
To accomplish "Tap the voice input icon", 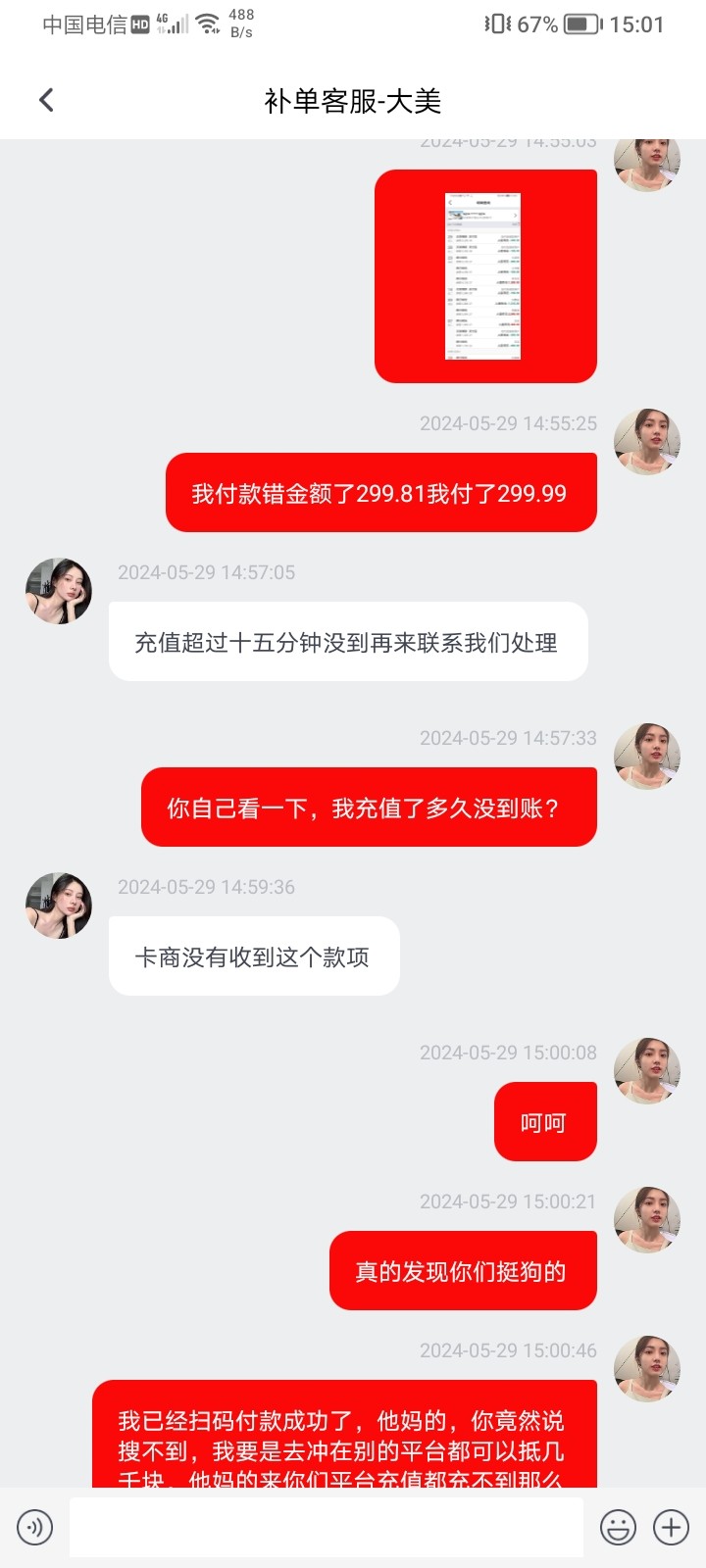I will point(35,1527).
